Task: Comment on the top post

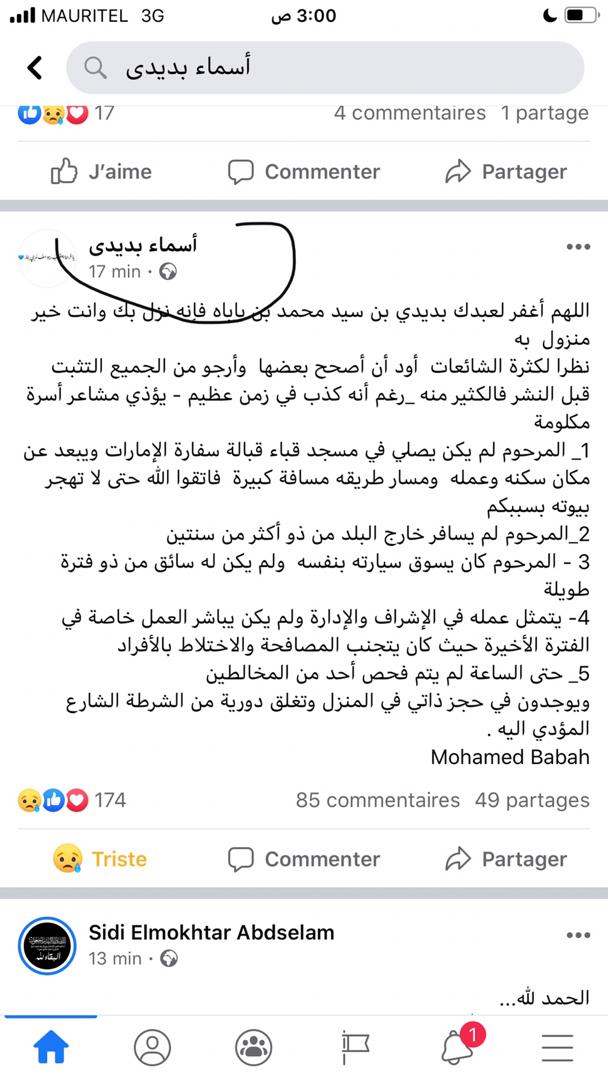Action: tap(304, 172)
